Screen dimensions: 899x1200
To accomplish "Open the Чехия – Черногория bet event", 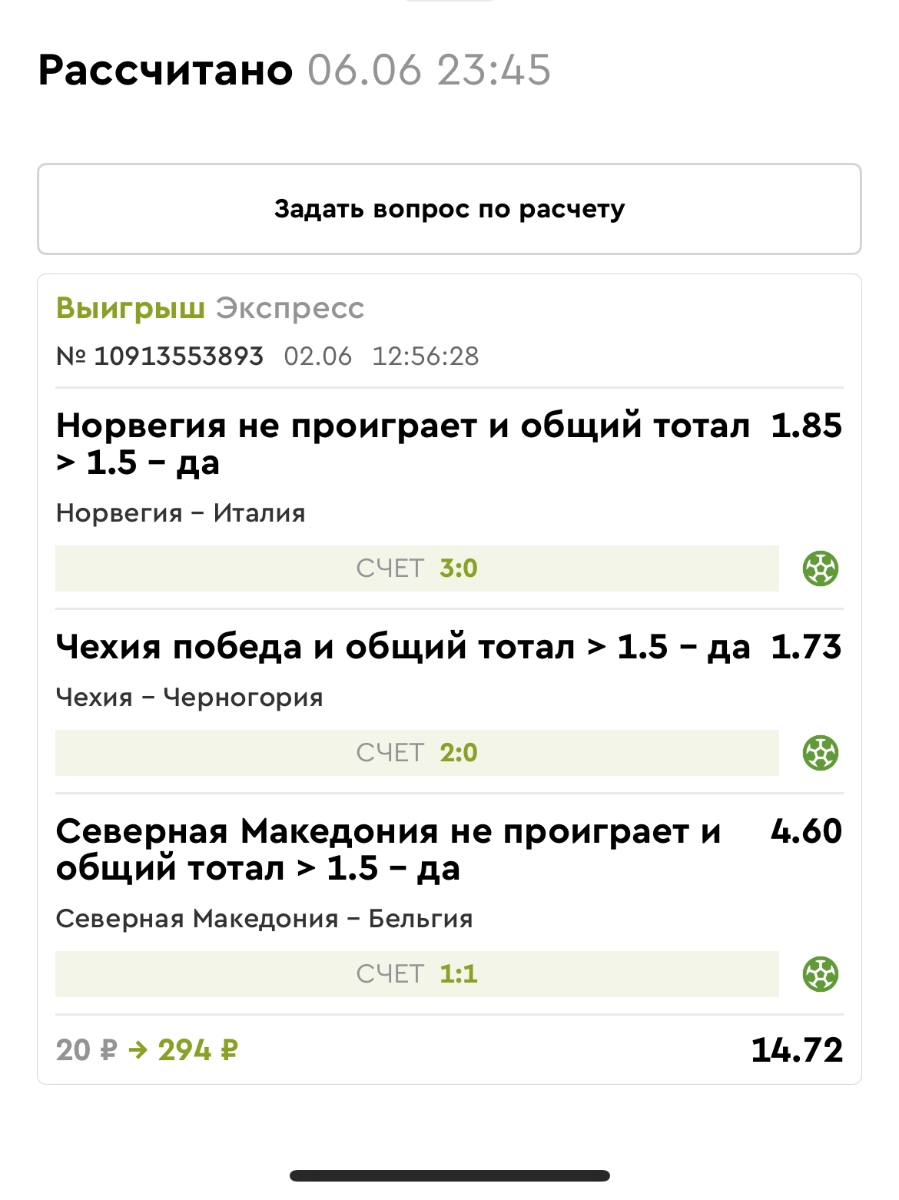I will click(189, 697).
